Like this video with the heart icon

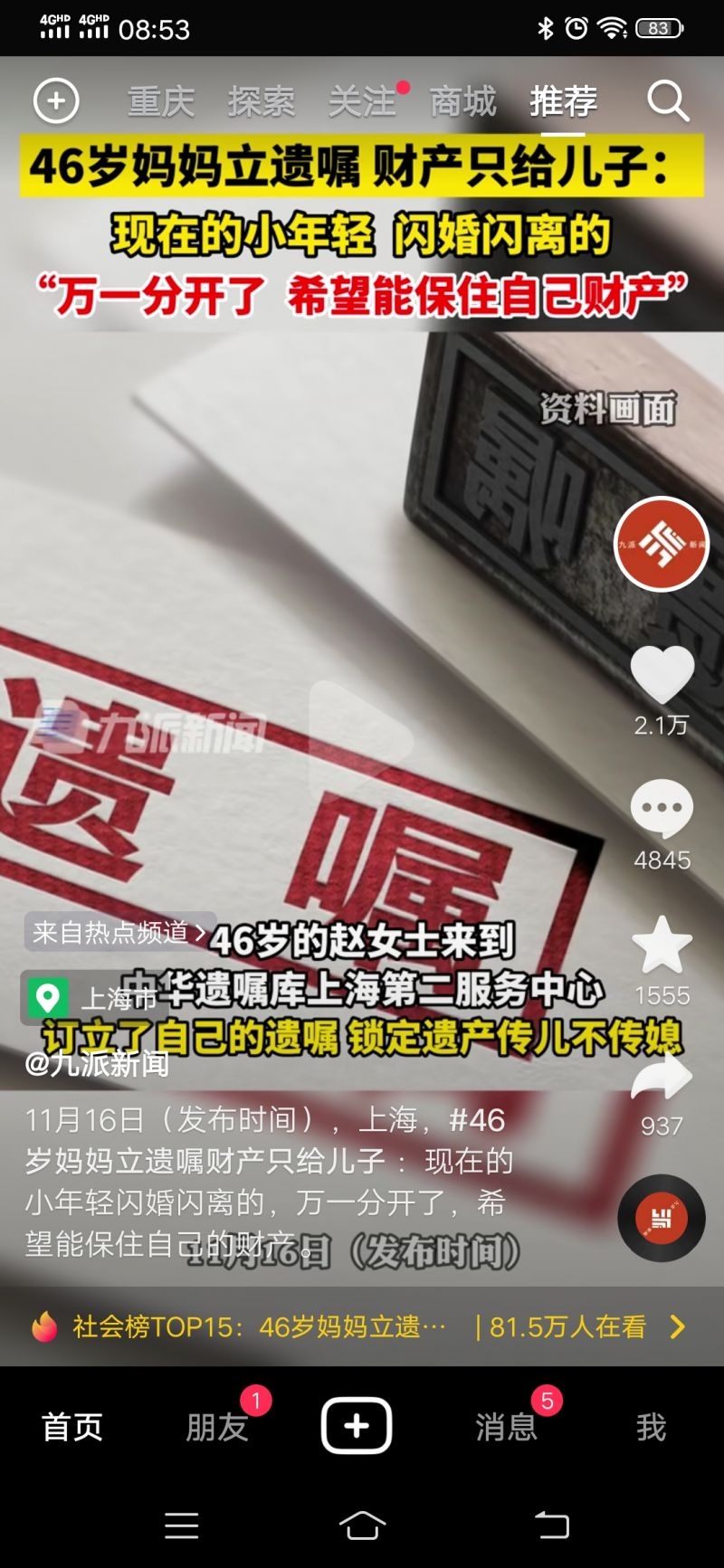[x=662, y=676]
